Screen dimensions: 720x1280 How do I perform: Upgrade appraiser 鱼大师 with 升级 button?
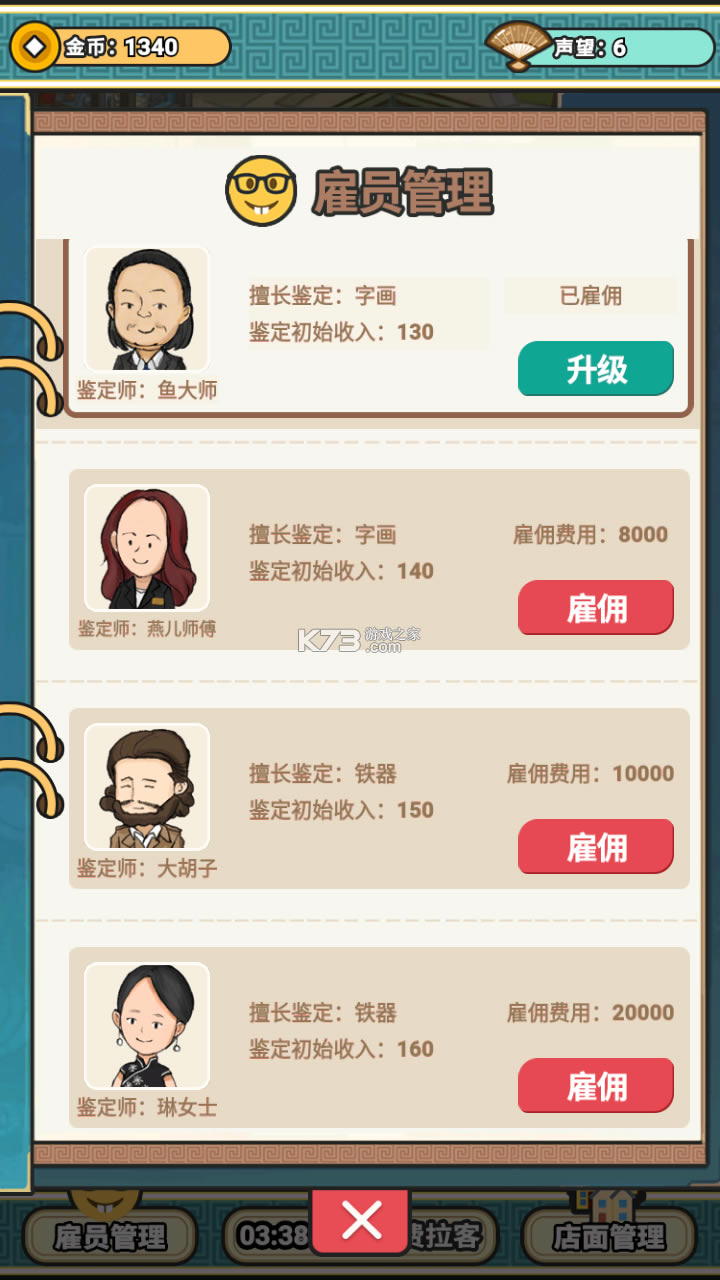pos(596,369)
